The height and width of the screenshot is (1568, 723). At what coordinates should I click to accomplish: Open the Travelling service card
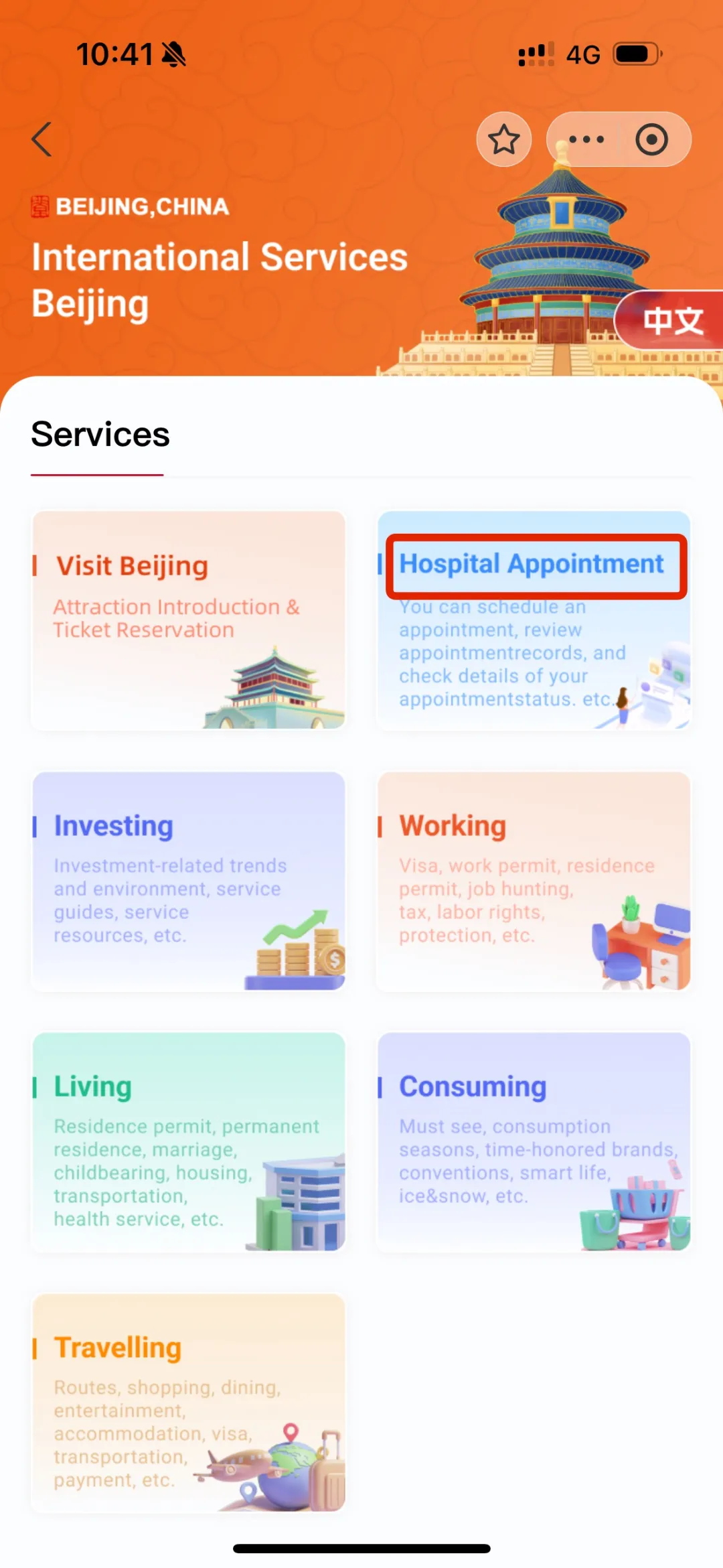click(188, 1402)
